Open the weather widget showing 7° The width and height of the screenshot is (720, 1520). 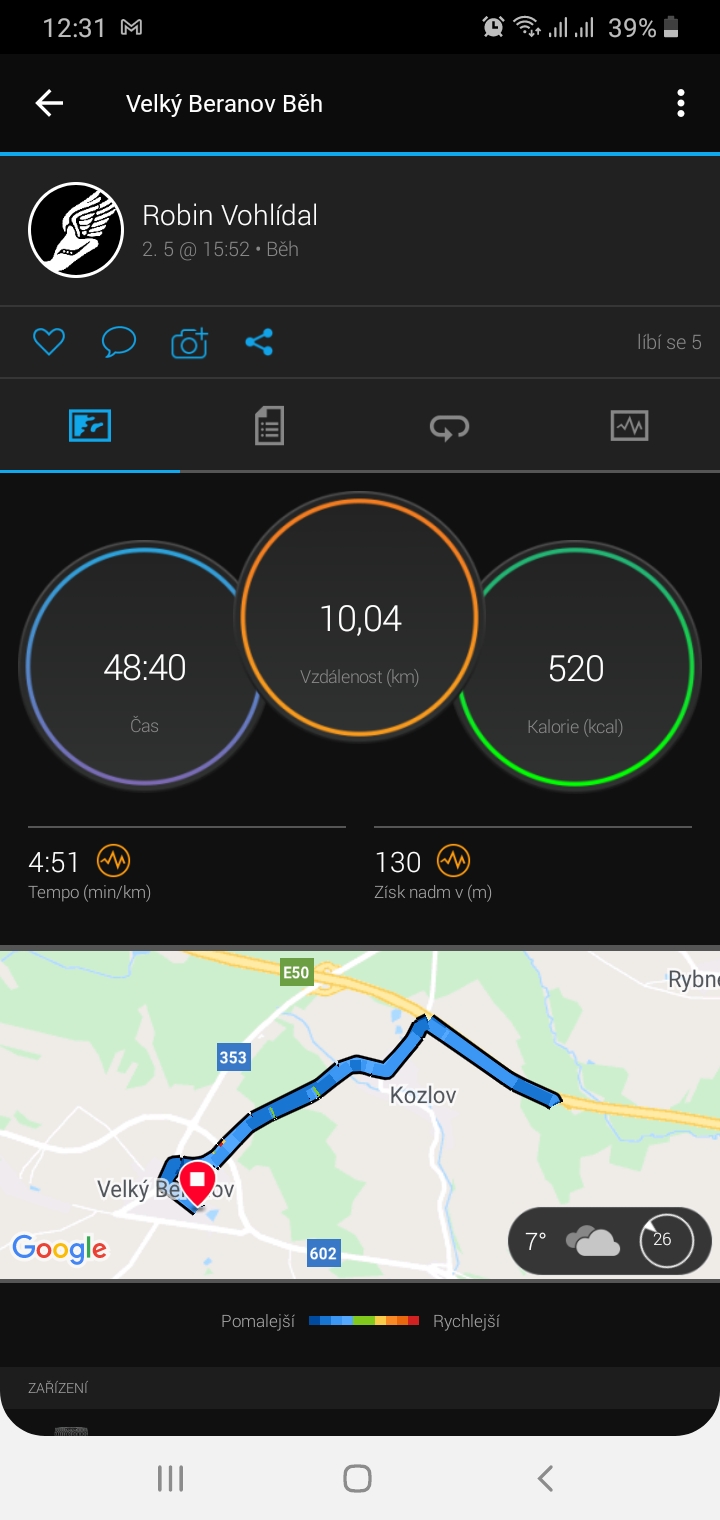(x=610, y=1241)
